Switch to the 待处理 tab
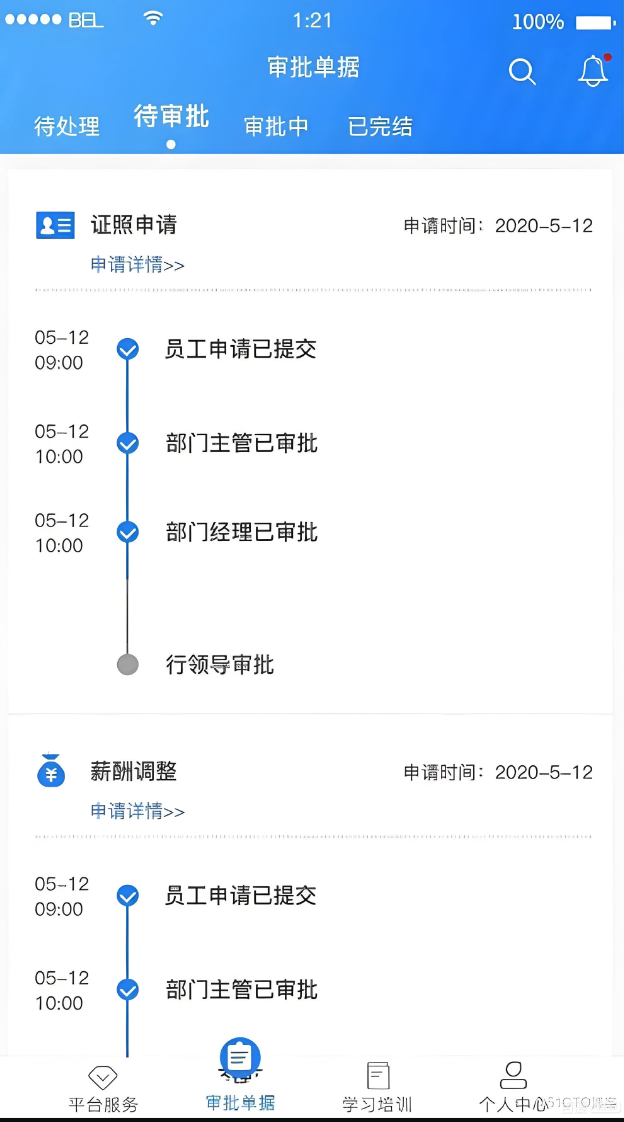624x1122 pixels. (67, 127)
